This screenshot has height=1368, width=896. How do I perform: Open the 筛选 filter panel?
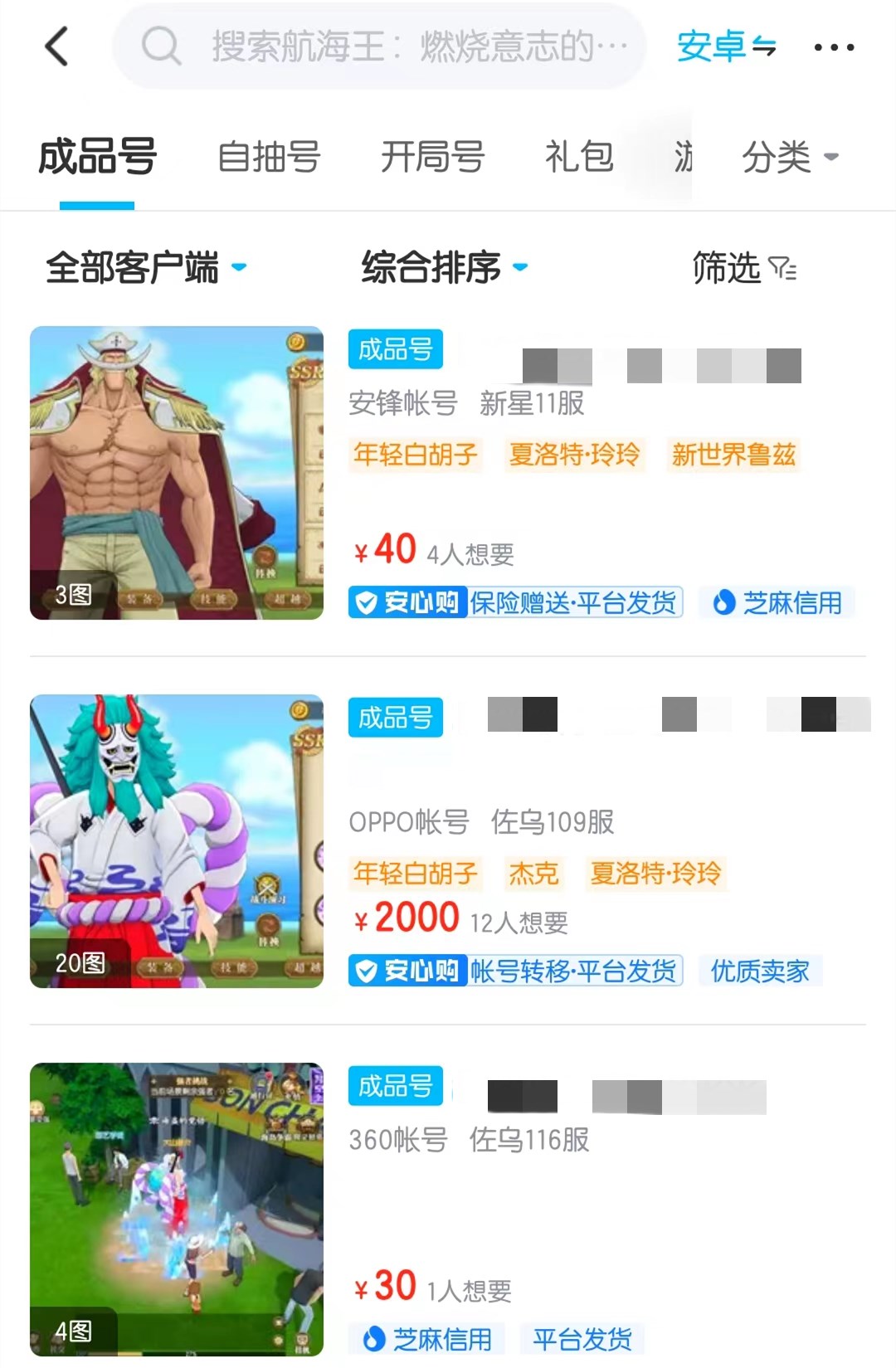(x=744, y=268)
